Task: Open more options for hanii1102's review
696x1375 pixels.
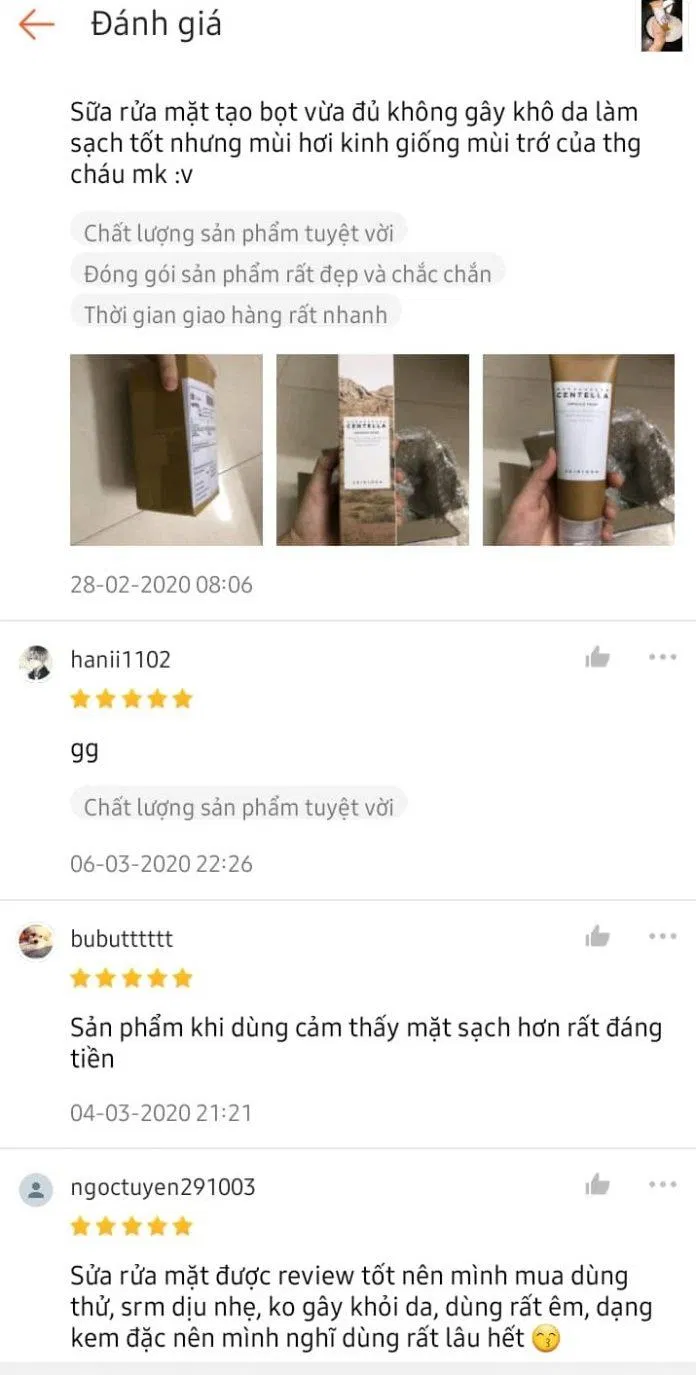Action: (662, 657)
